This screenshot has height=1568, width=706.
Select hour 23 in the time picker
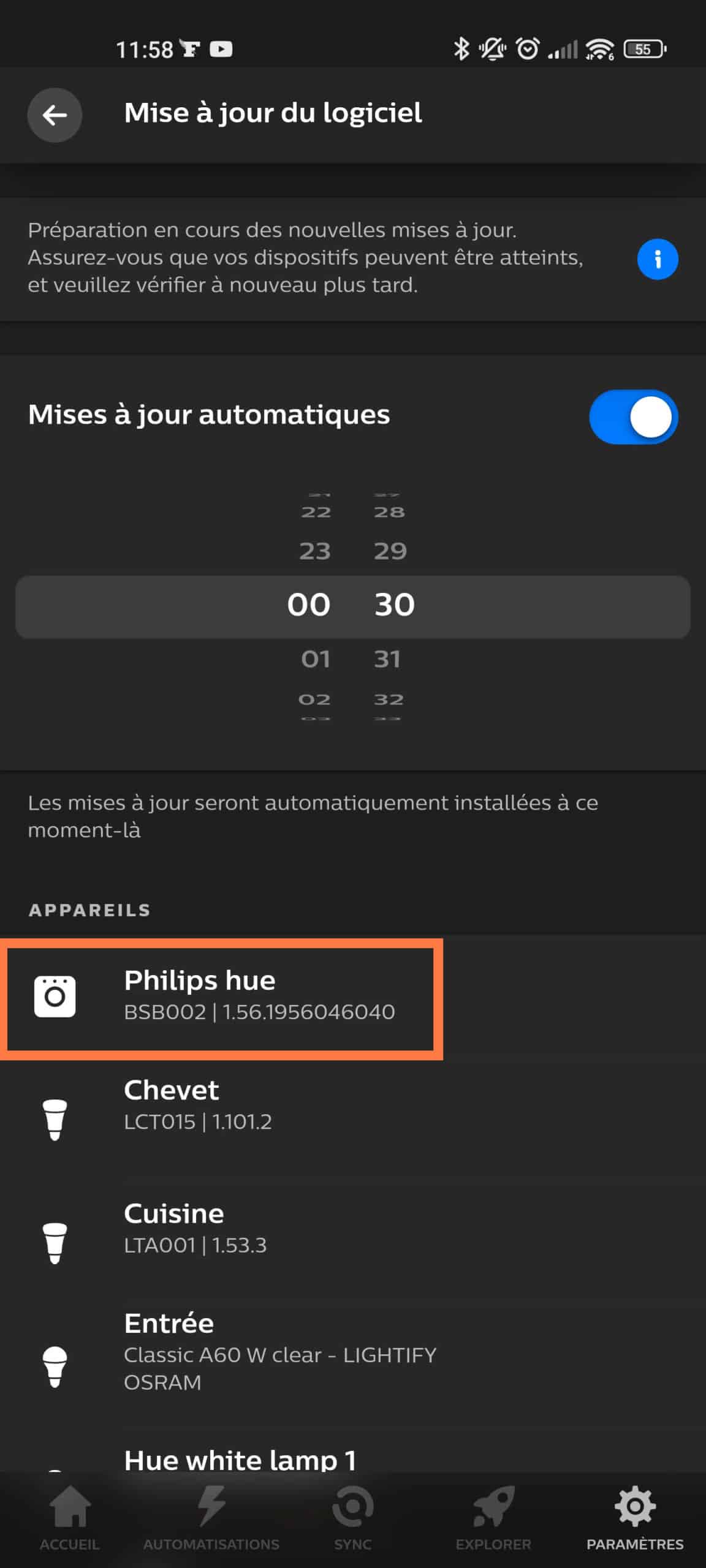[315, 551]
